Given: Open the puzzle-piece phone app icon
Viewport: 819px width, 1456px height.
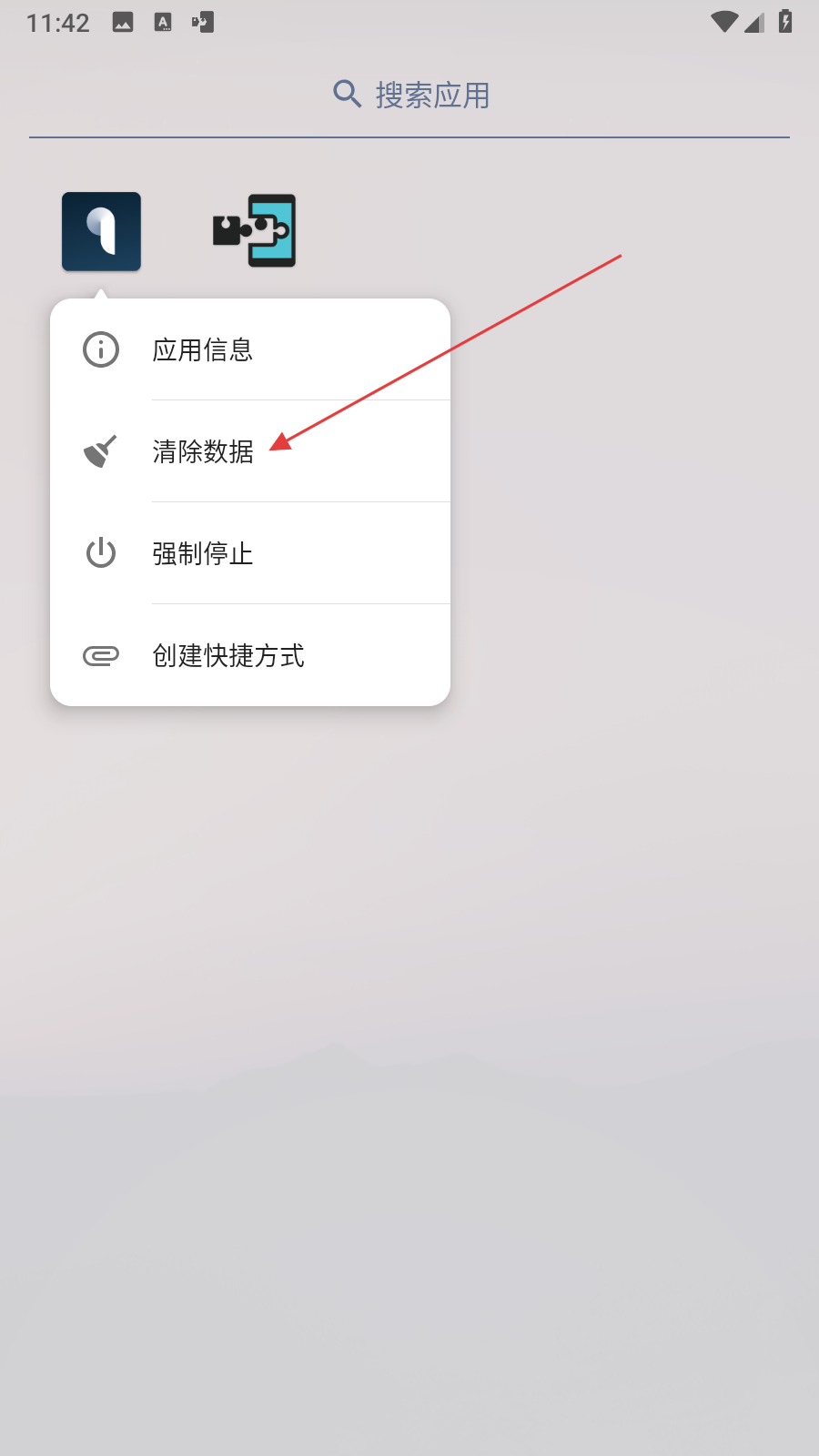Looking at the screenshot, I should (255, 231).
